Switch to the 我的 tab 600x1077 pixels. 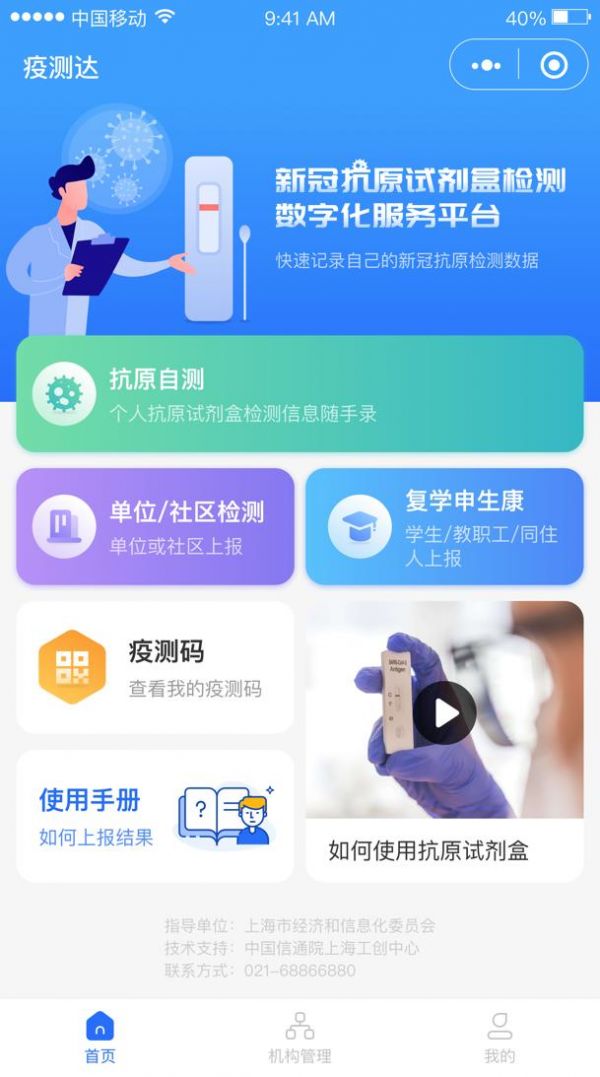(499, 1036)
